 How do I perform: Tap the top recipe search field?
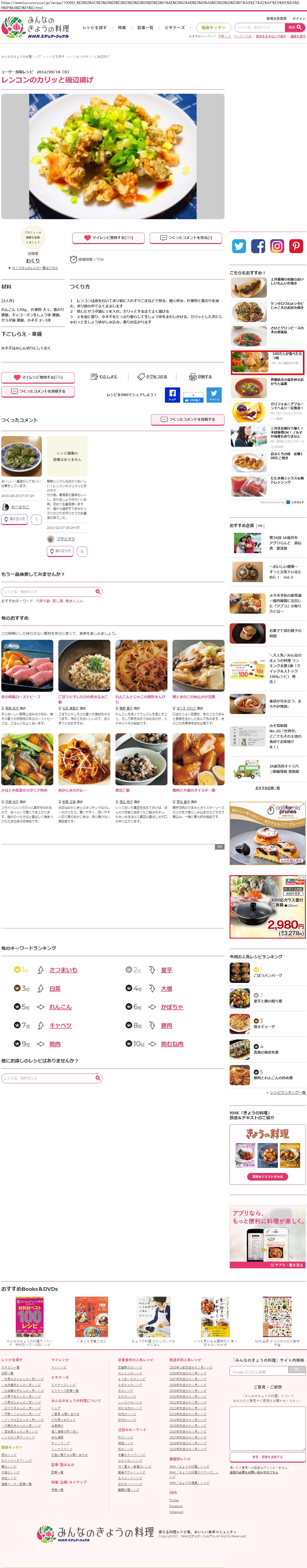pos(259,27)
